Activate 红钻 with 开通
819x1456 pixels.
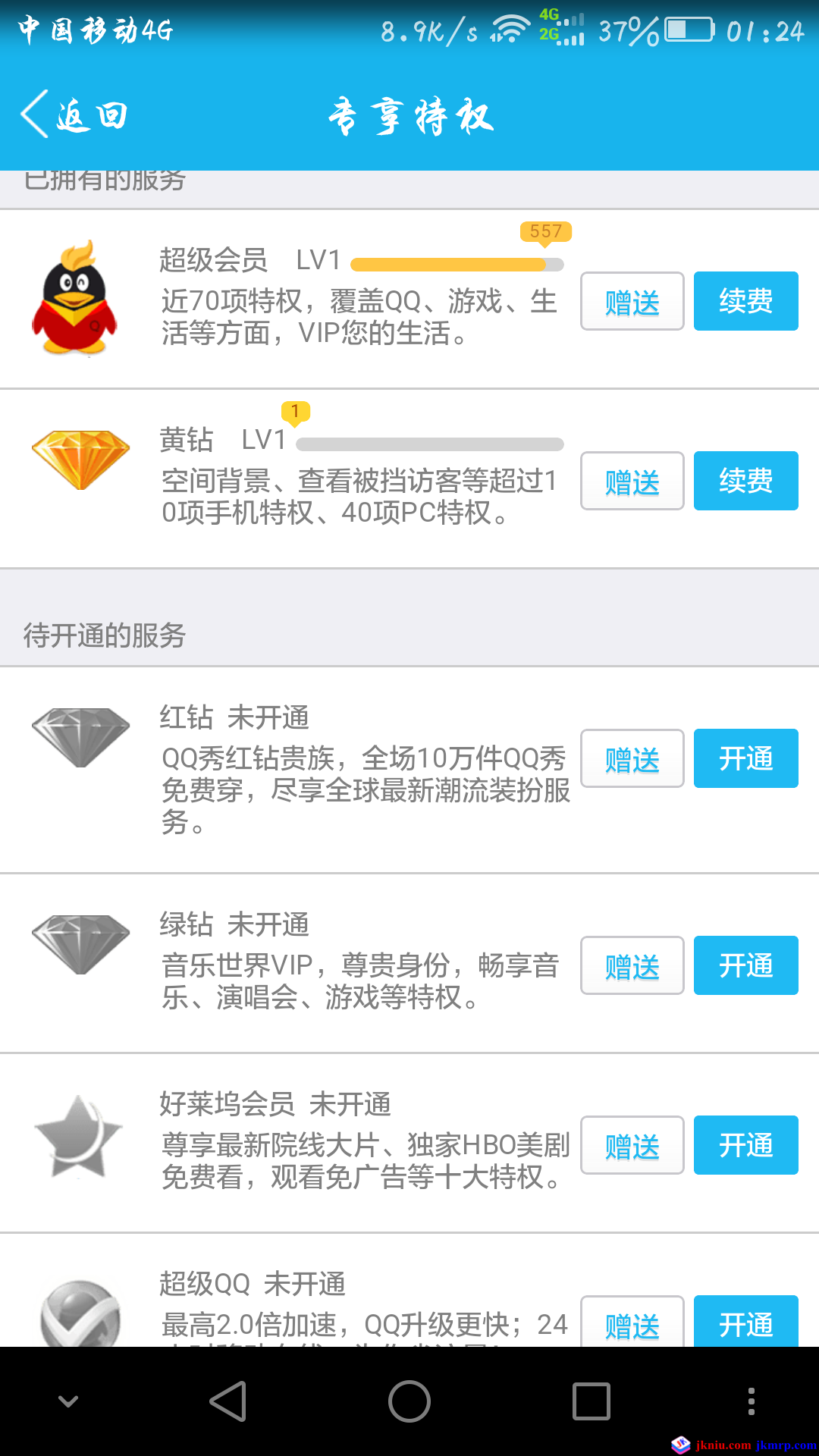(x=745, y=758)
